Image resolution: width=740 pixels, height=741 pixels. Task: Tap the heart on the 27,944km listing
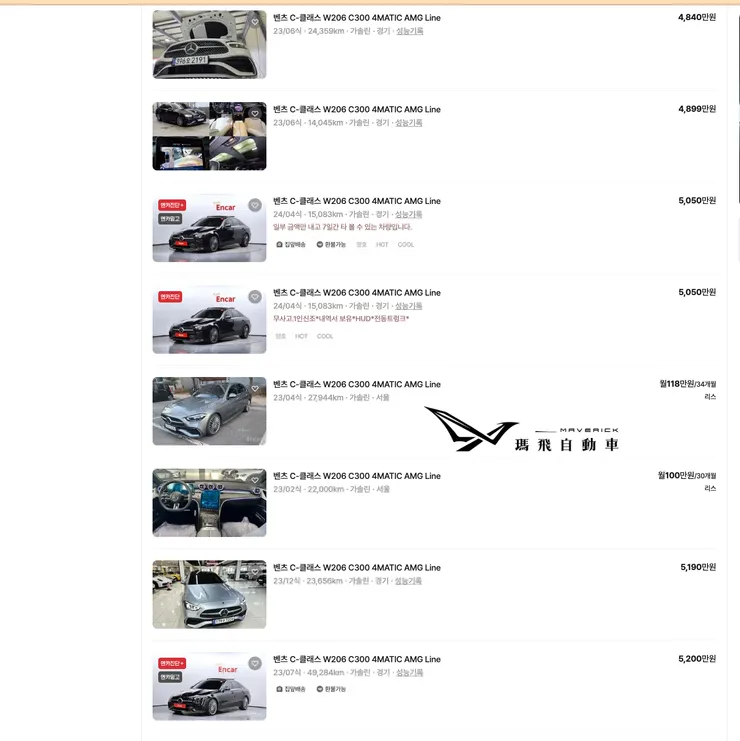255,389
